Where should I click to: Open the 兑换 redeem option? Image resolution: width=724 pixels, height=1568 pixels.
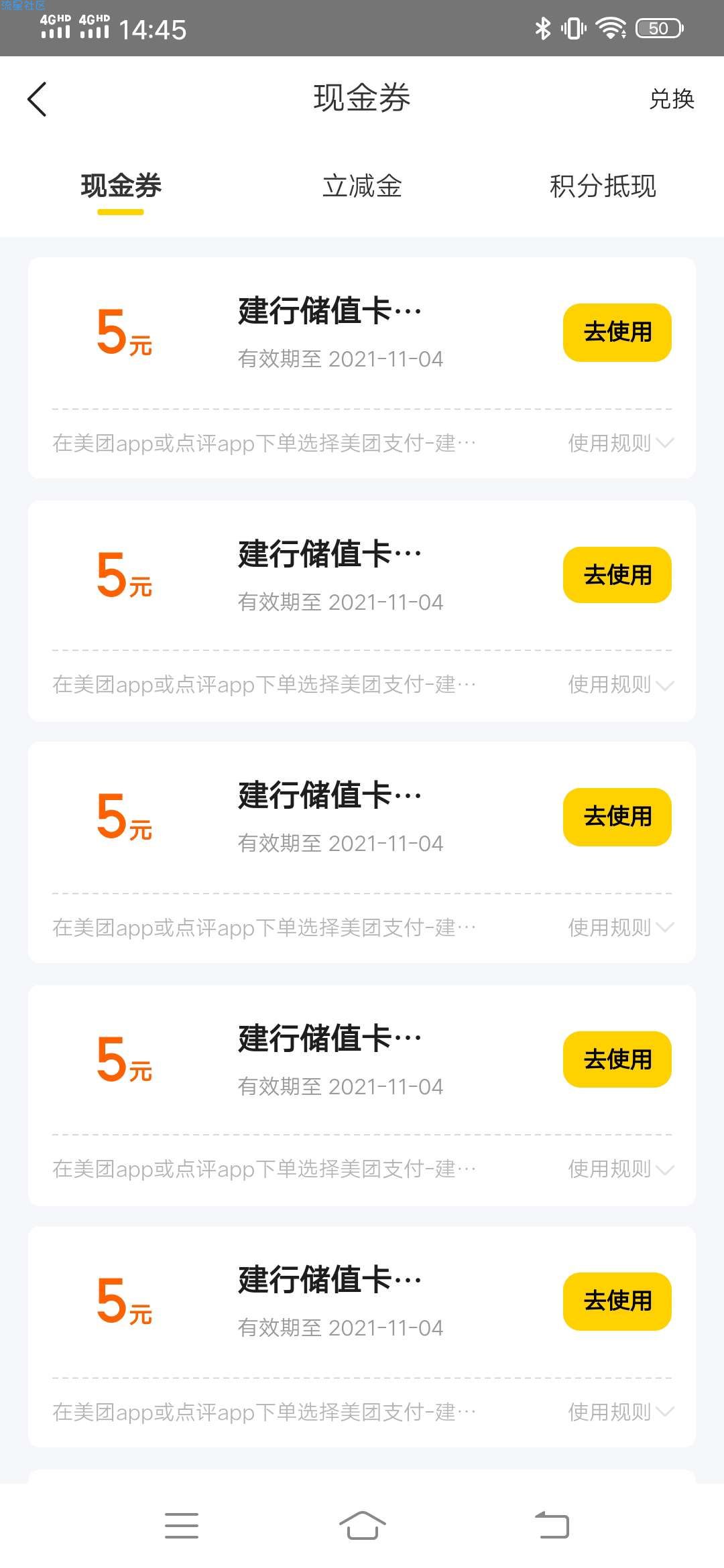672,99
